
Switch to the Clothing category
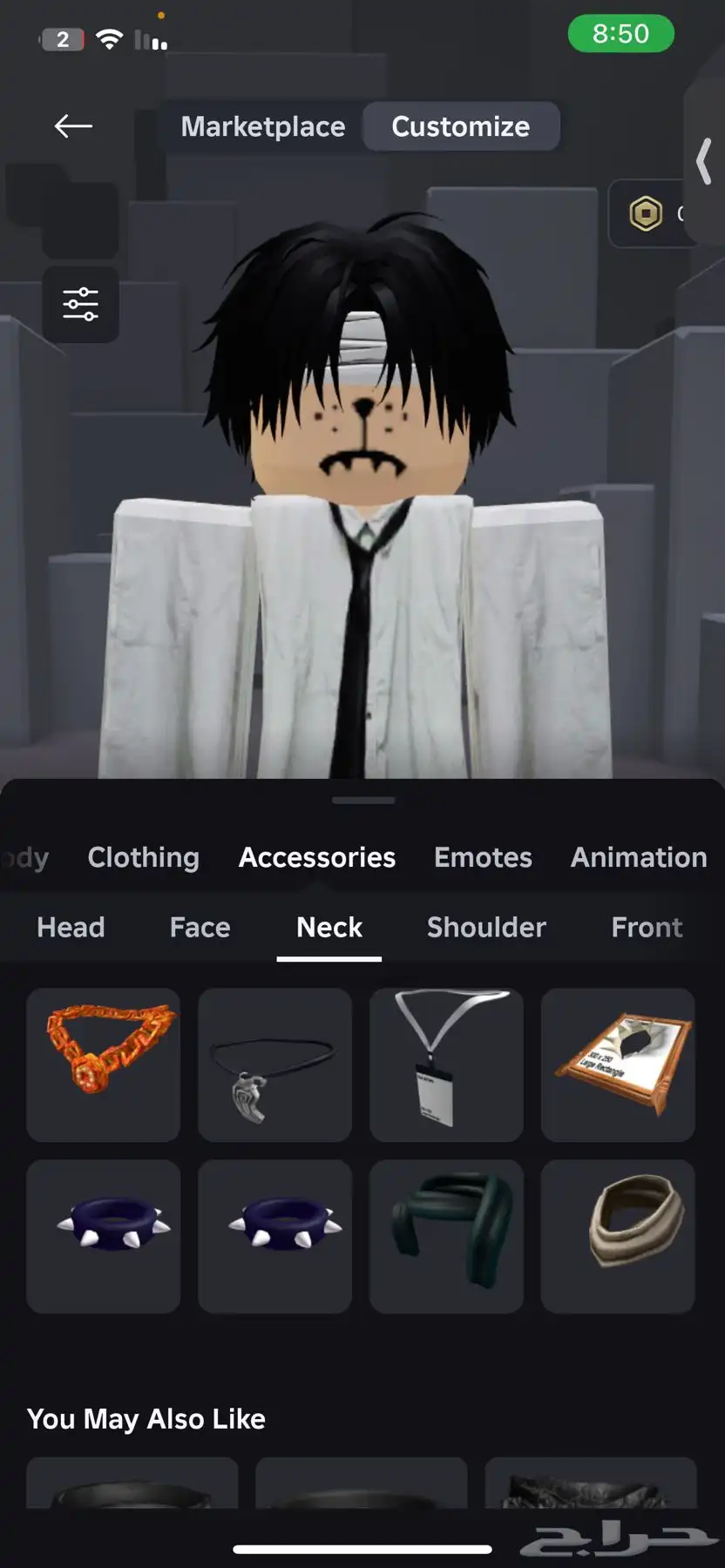pyautogui.click(x=143, y=857)
